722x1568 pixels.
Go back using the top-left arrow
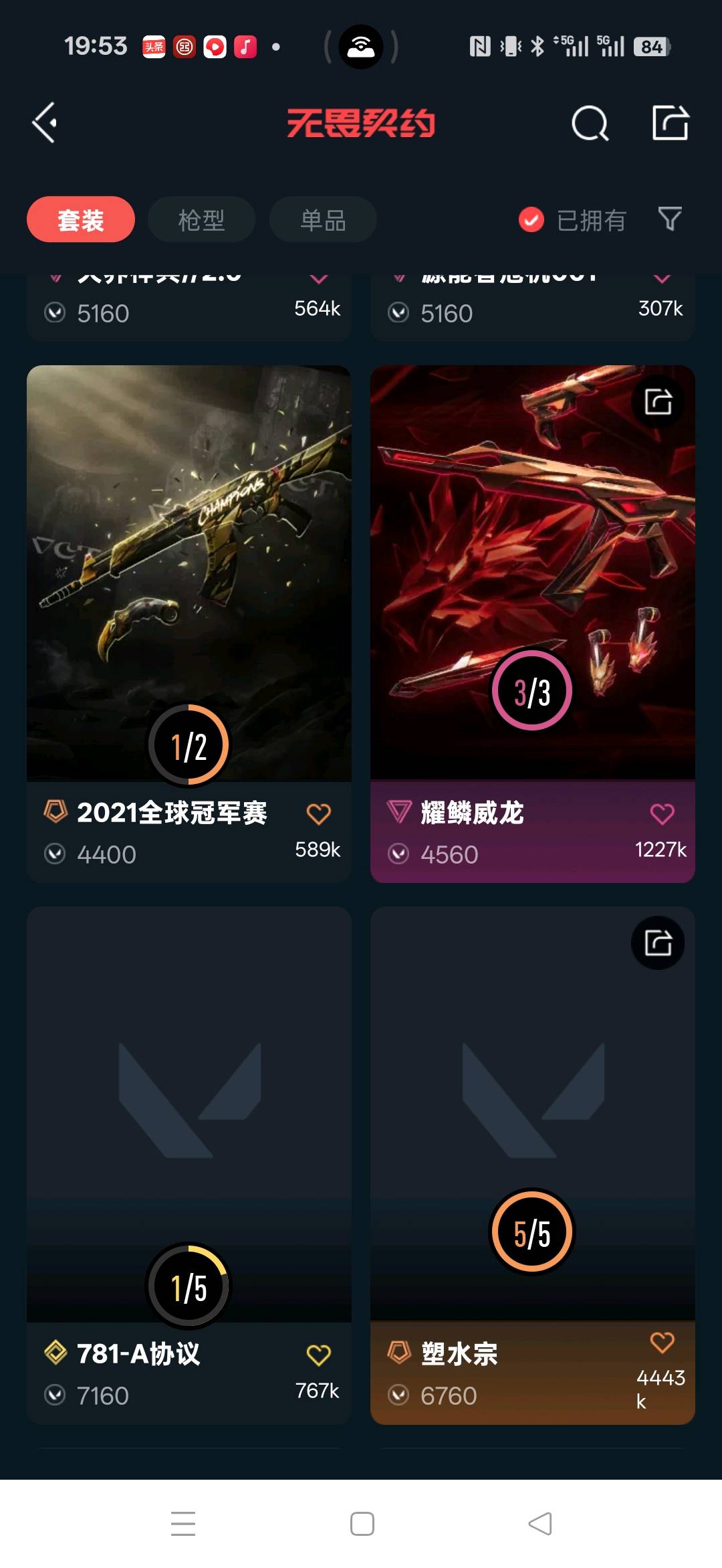pos(45,123)
